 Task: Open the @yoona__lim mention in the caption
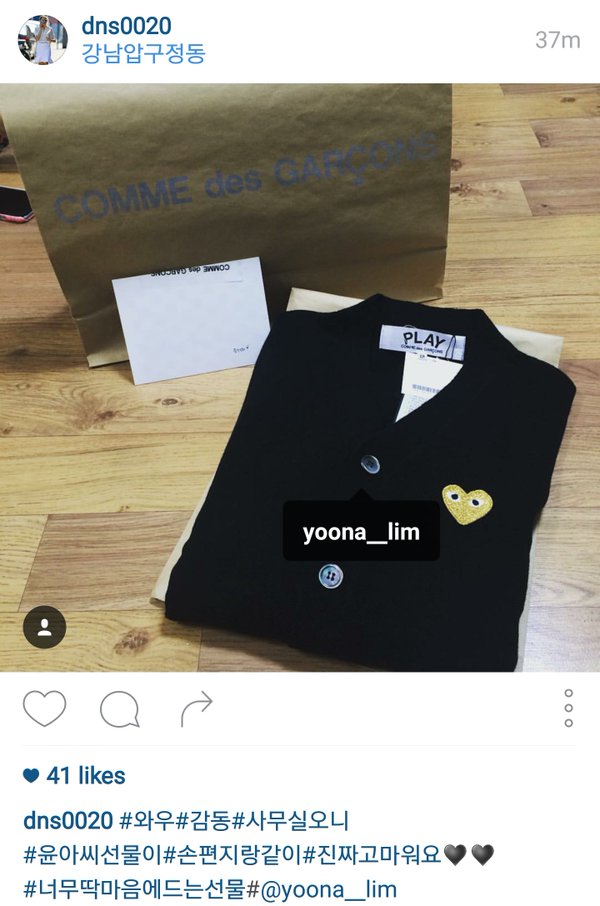click(329, 889)
